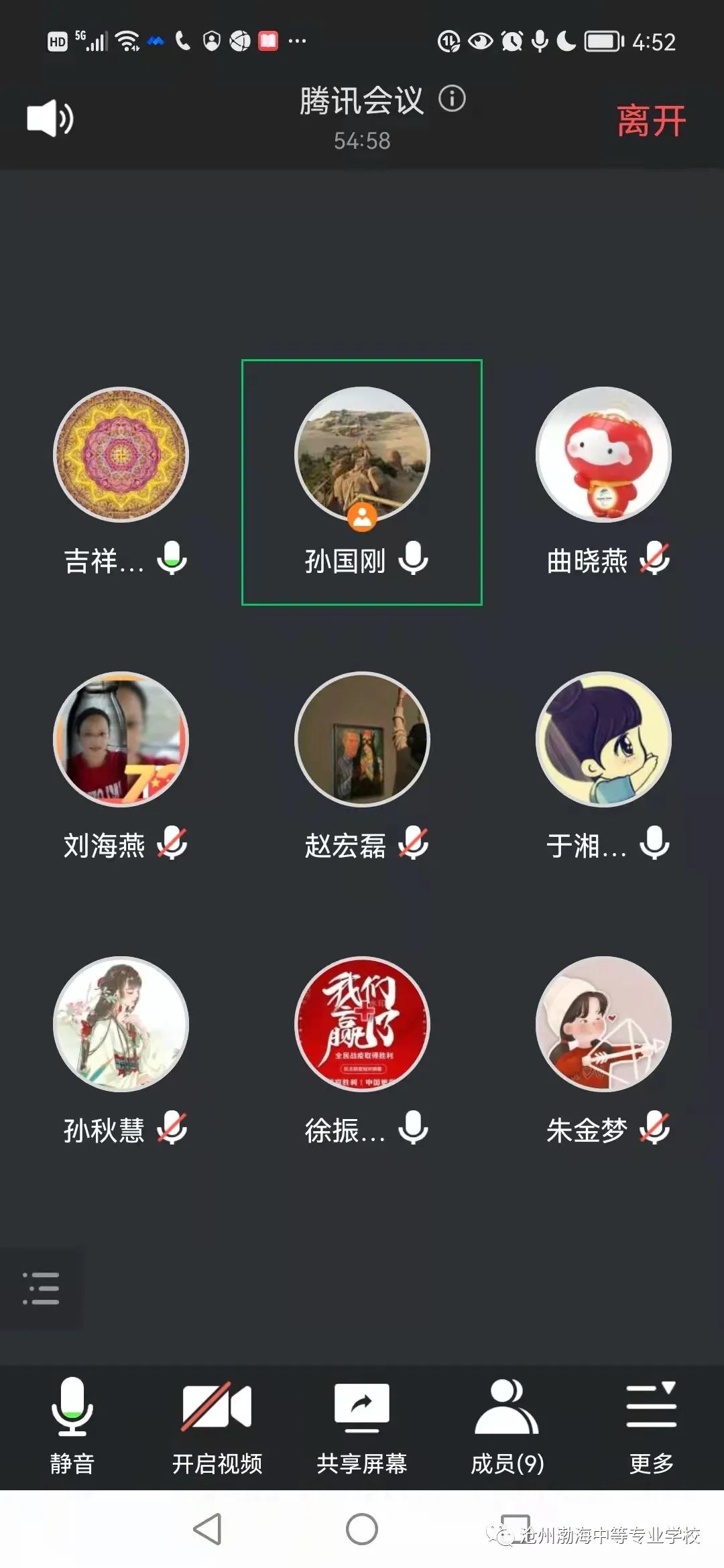The width and height of the screenshot is (724, 1568).
Task: Leave the meeting via 离开
Action: coord(650,121)
